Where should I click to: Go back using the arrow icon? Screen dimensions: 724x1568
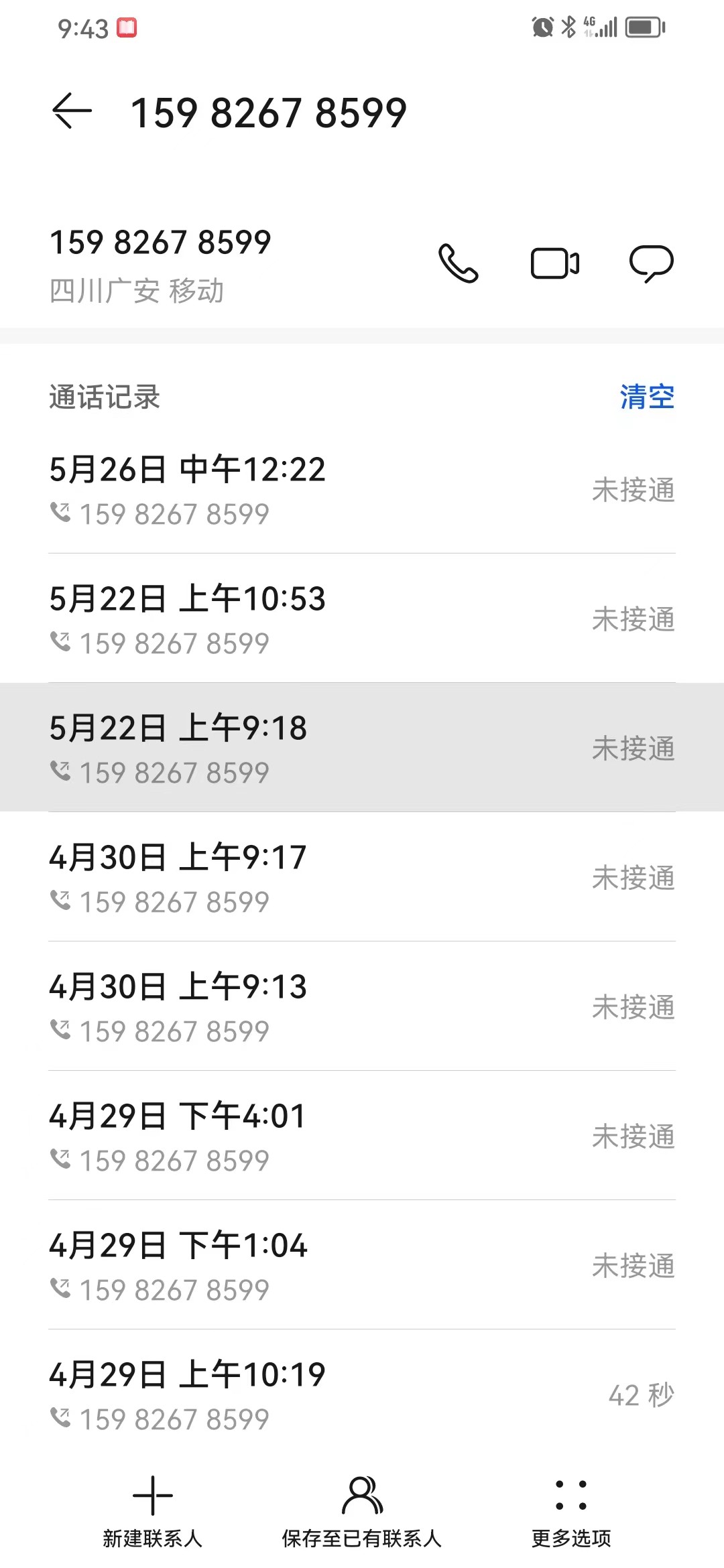coord(72,111)
